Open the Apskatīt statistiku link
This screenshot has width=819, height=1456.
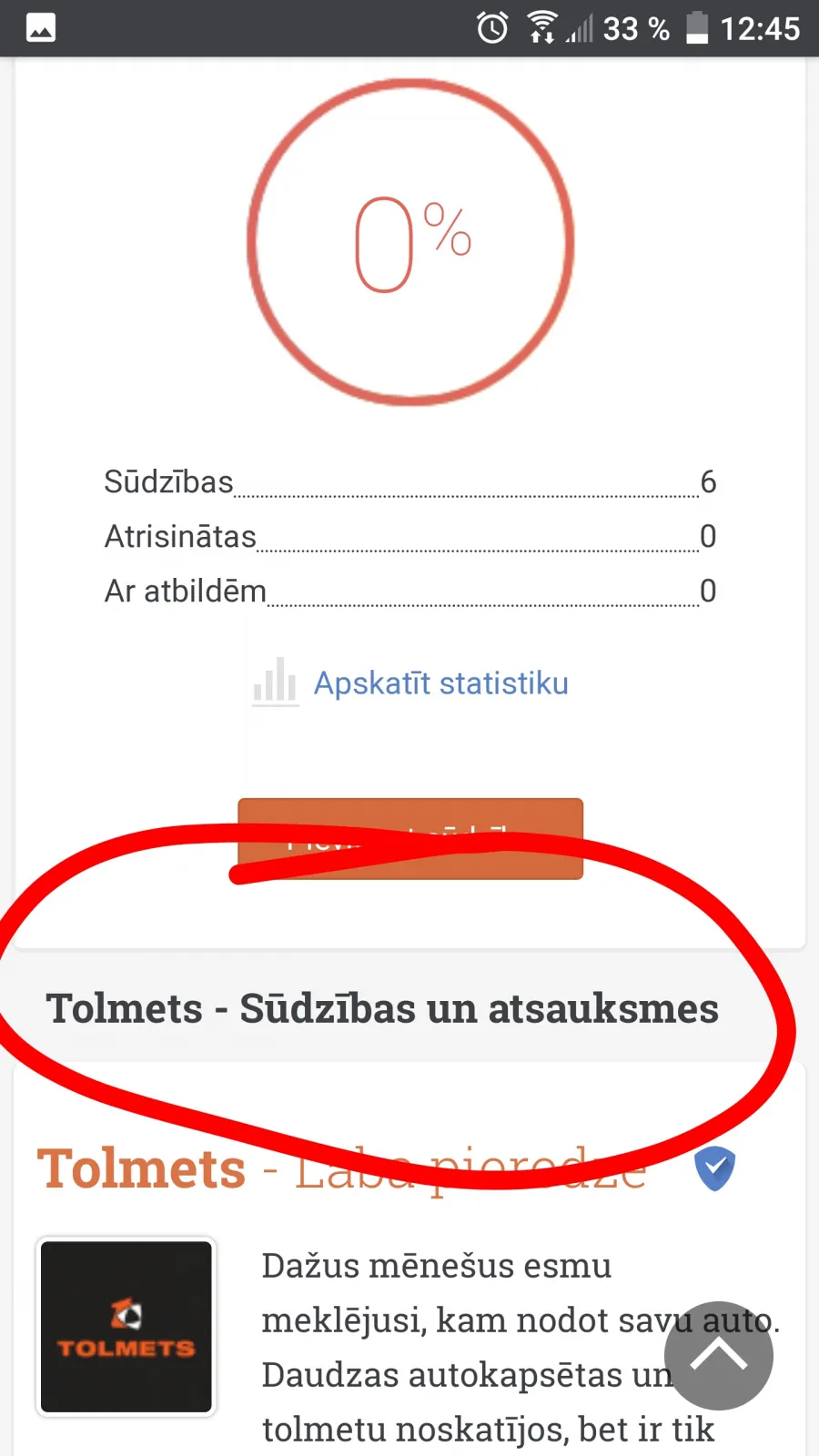tap(441, 682)
